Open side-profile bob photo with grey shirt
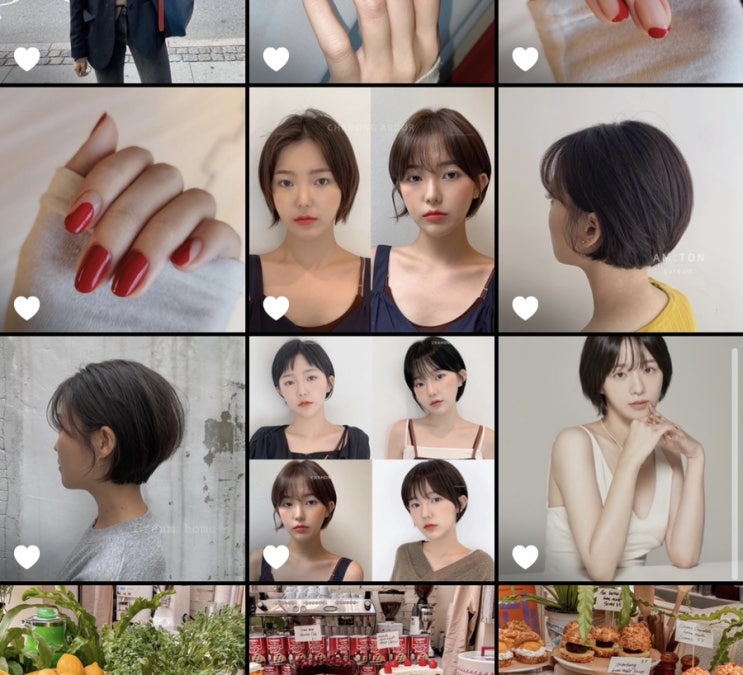This screenshot has height=675, width=743. click(122, 458)
